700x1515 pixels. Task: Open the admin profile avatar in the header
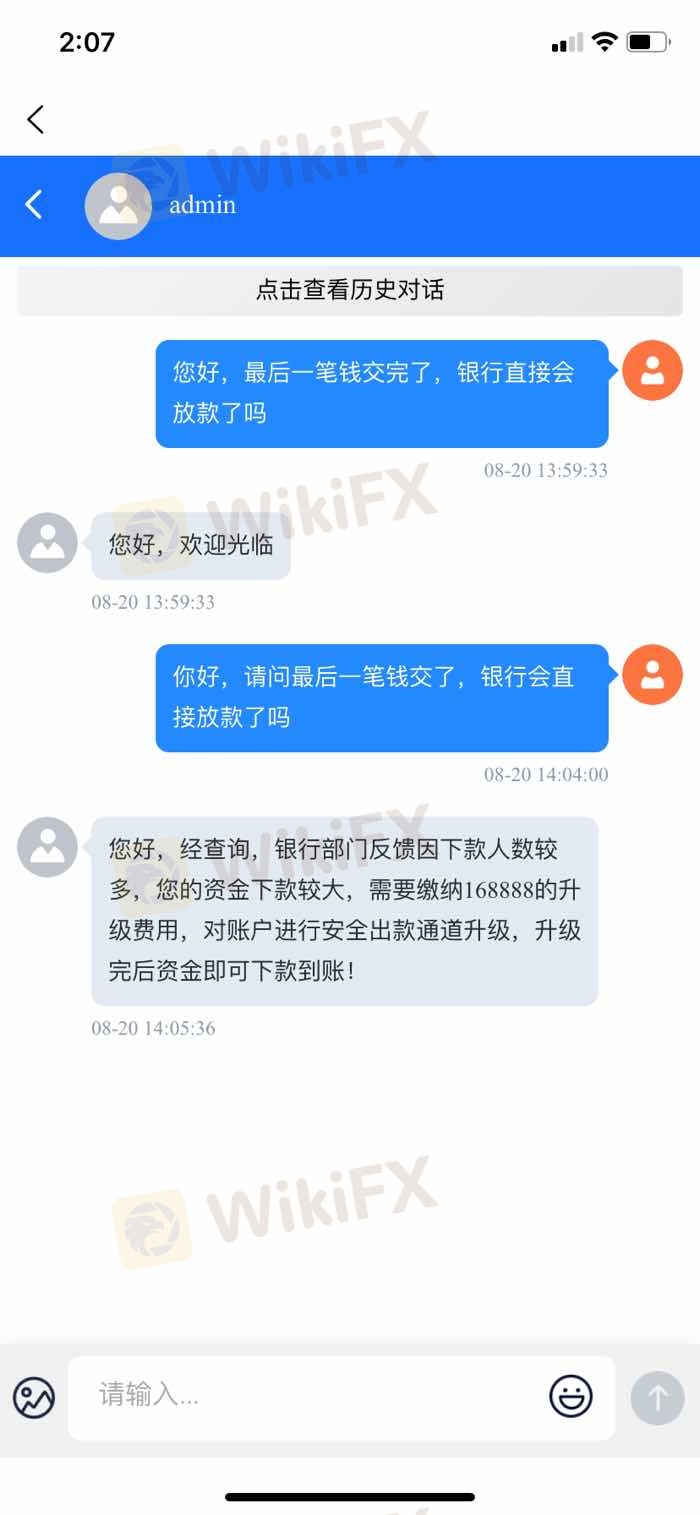click(x=118, y=206)
